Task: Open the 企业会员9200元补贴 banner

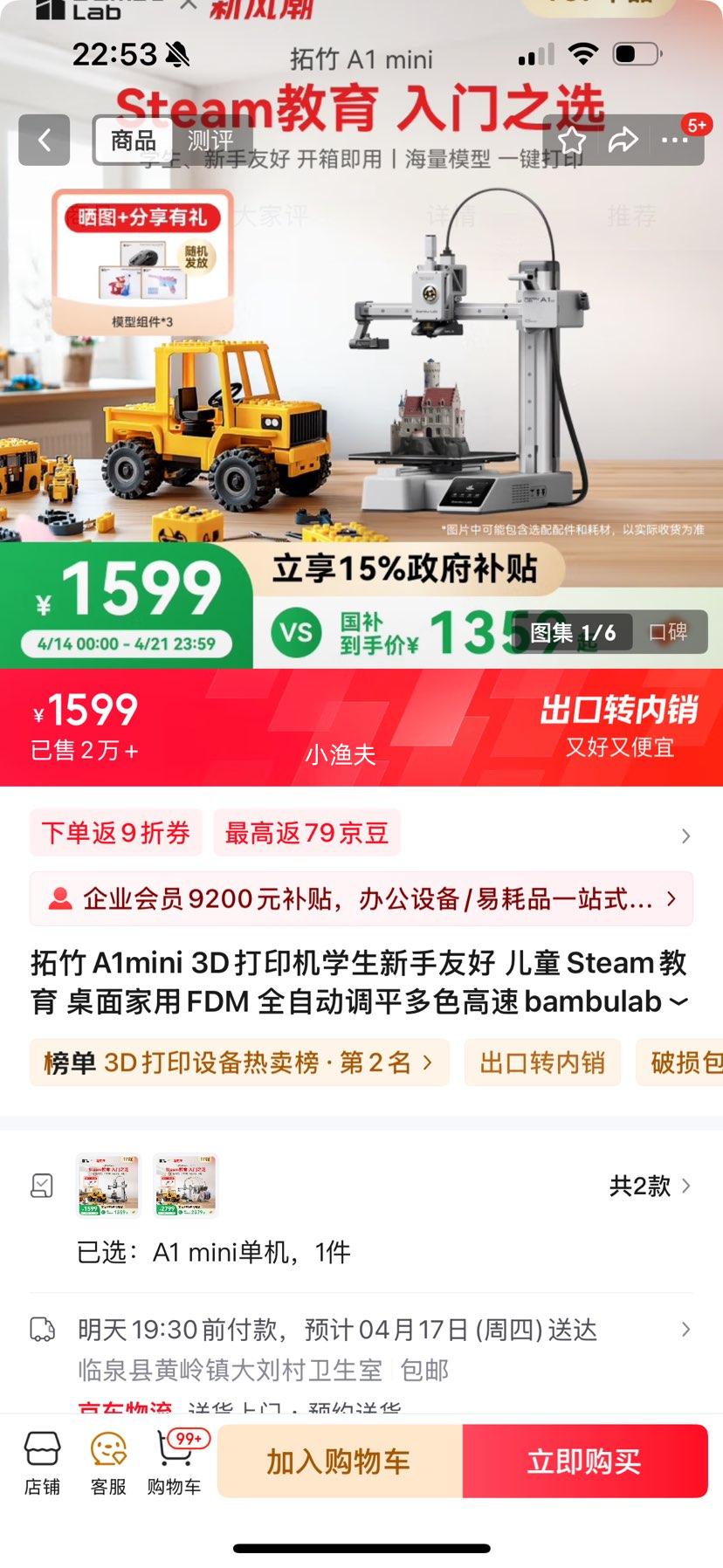Action: (361, 898)
